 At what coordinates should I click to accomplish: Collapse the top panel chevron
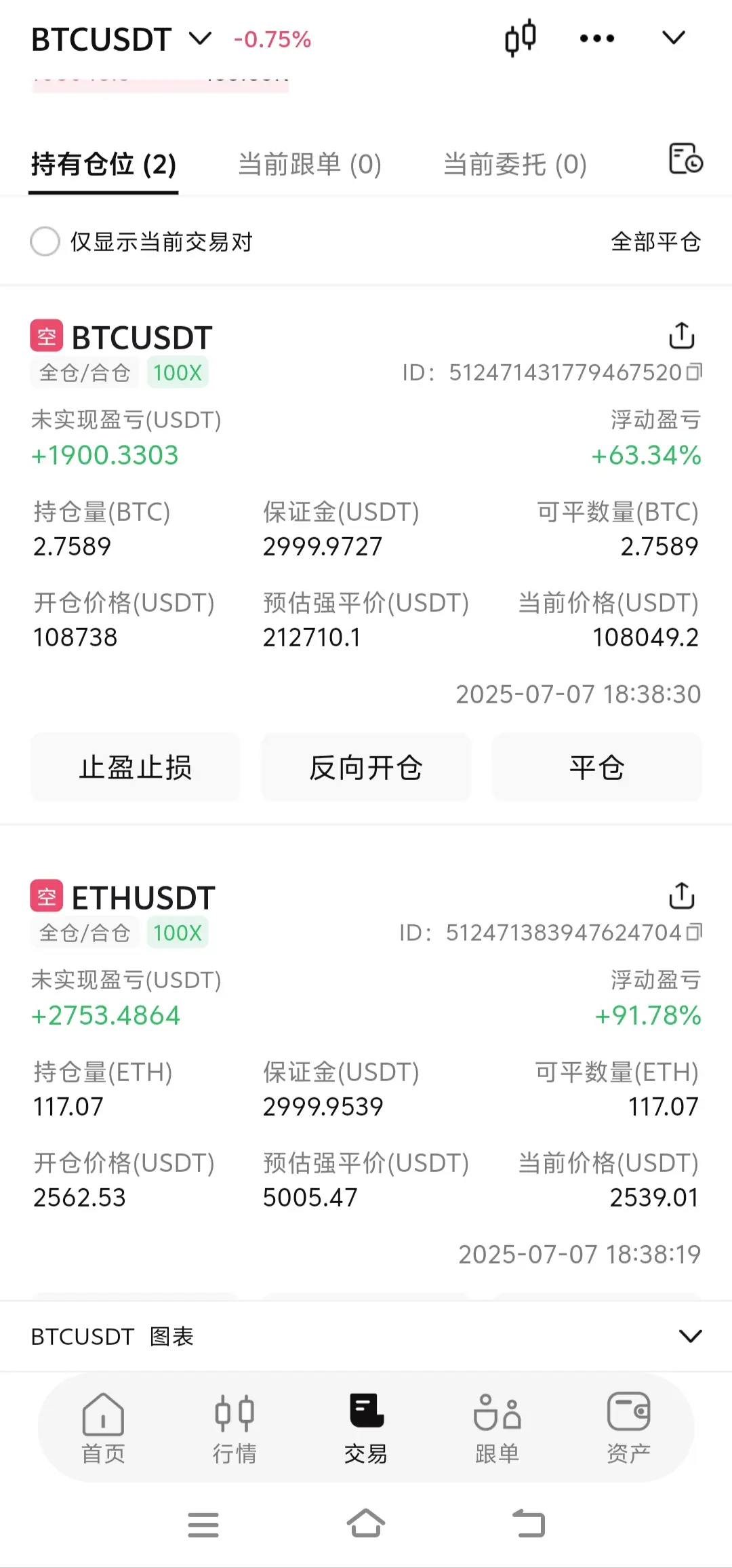tap(674, 38)
